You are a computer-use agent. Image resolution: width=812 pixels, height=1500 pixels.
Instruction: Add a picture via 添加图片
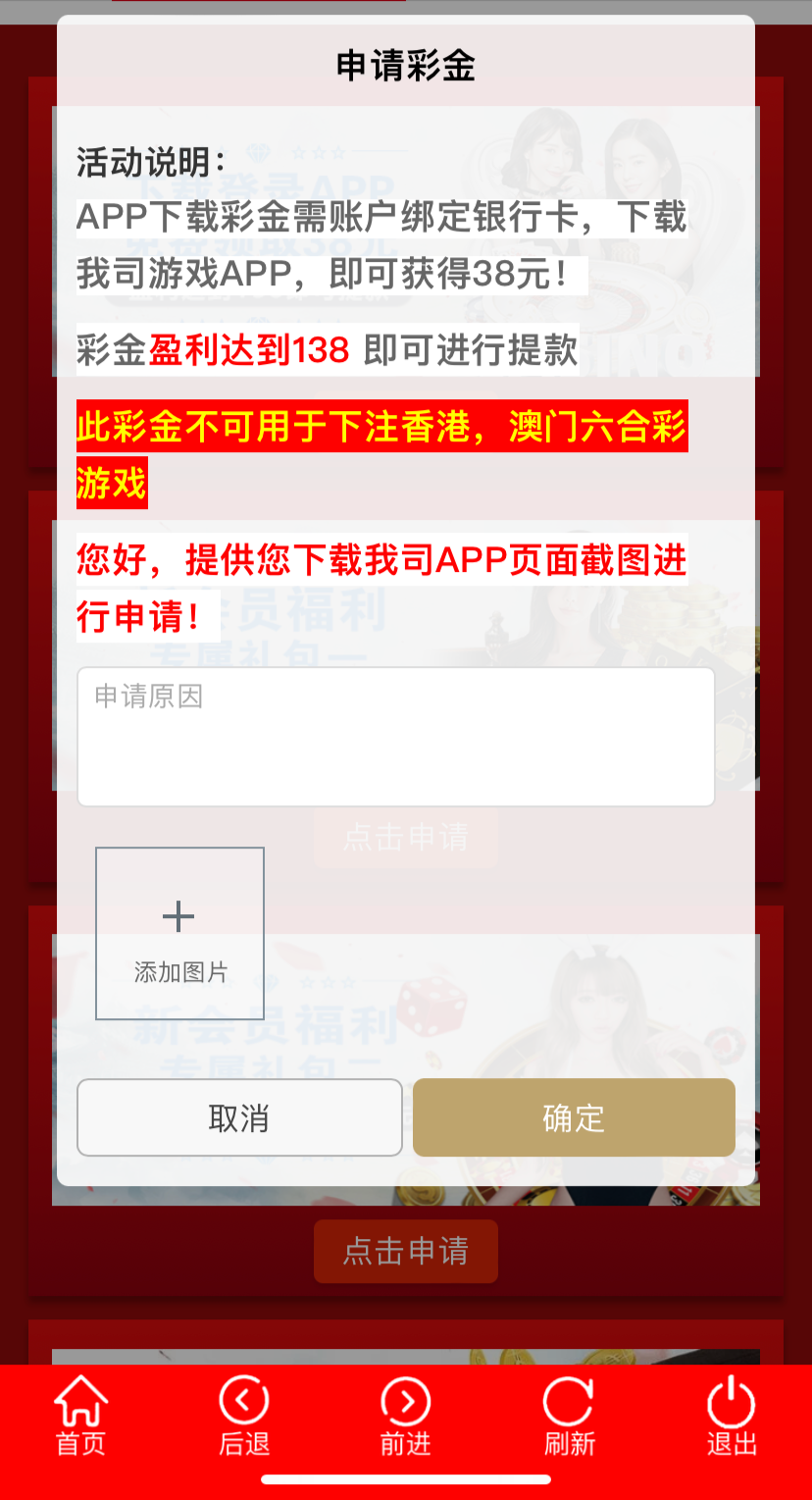[179, 933]
